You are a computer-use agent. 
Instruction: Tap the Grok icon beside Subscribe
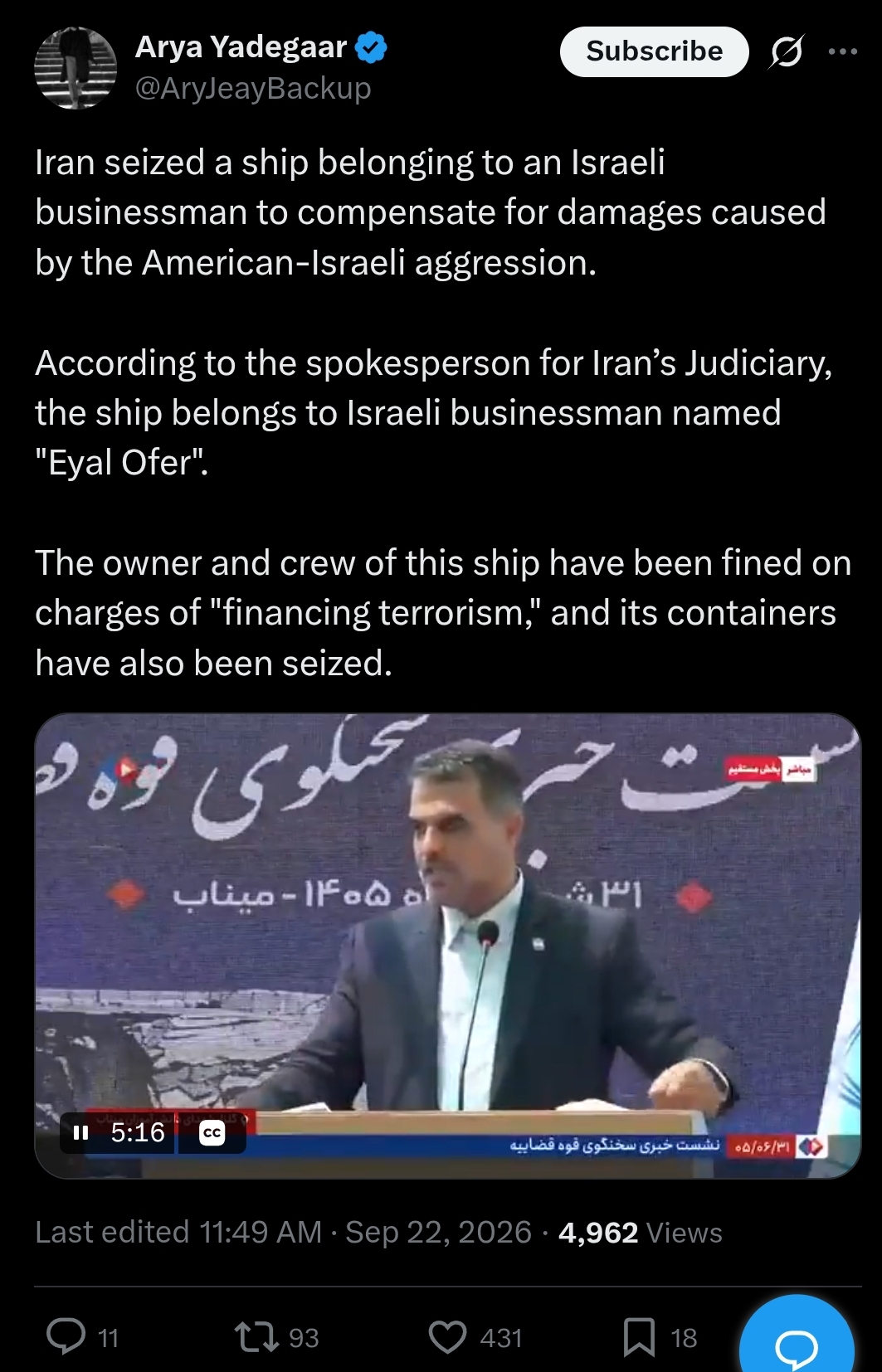[786, 52]
